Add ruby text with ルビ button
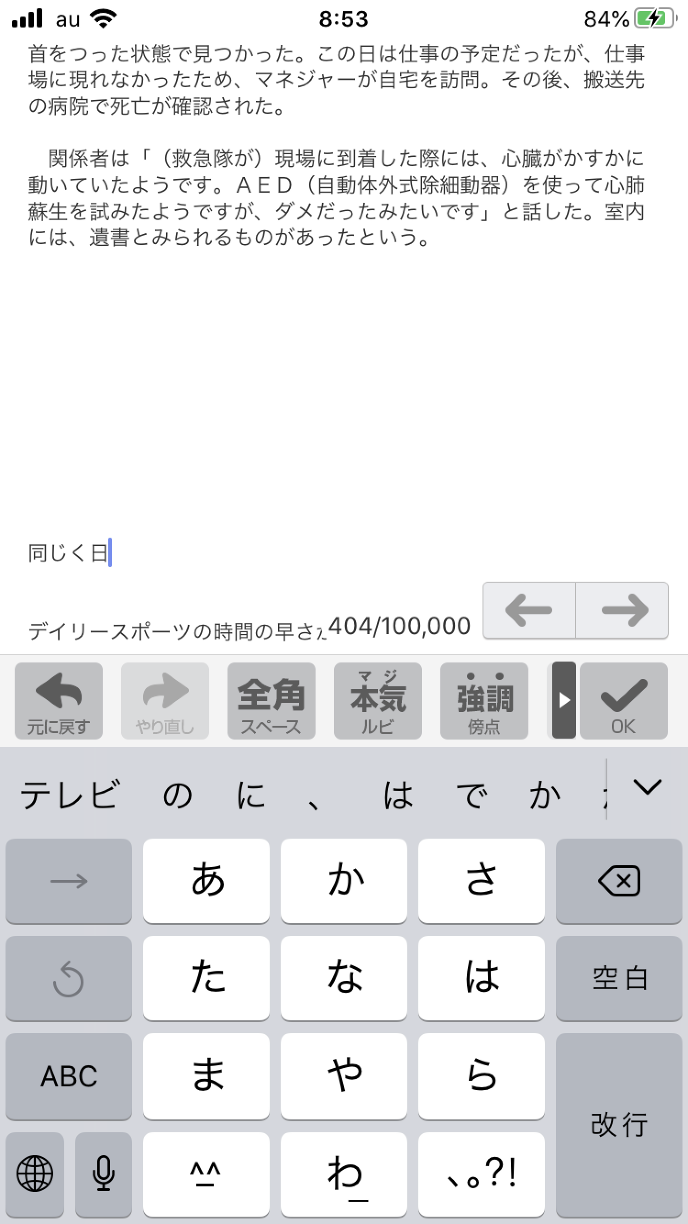This screenshot has width=688, height=1224. (378, 701)
